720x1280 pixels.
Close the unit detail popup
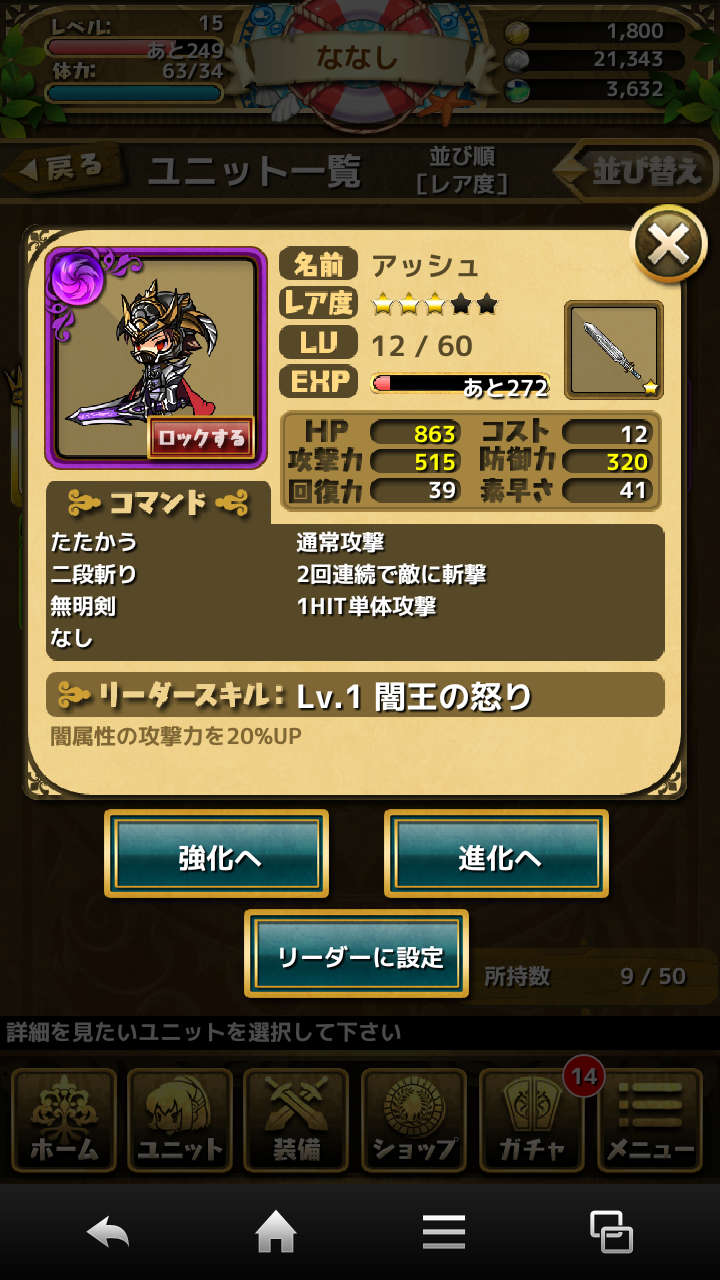[x=669, y=244]
